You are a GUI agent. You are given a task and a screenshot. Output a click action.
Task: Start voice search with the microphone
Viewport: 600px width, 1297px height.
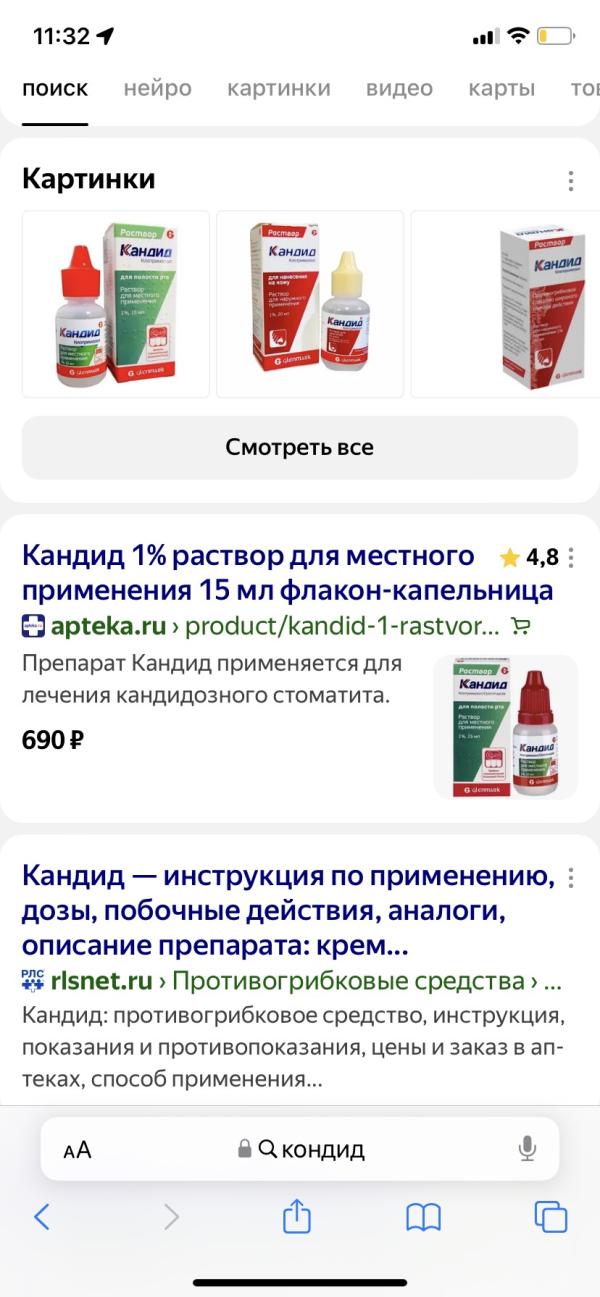pyautogui.click(x=527, y=1149)
